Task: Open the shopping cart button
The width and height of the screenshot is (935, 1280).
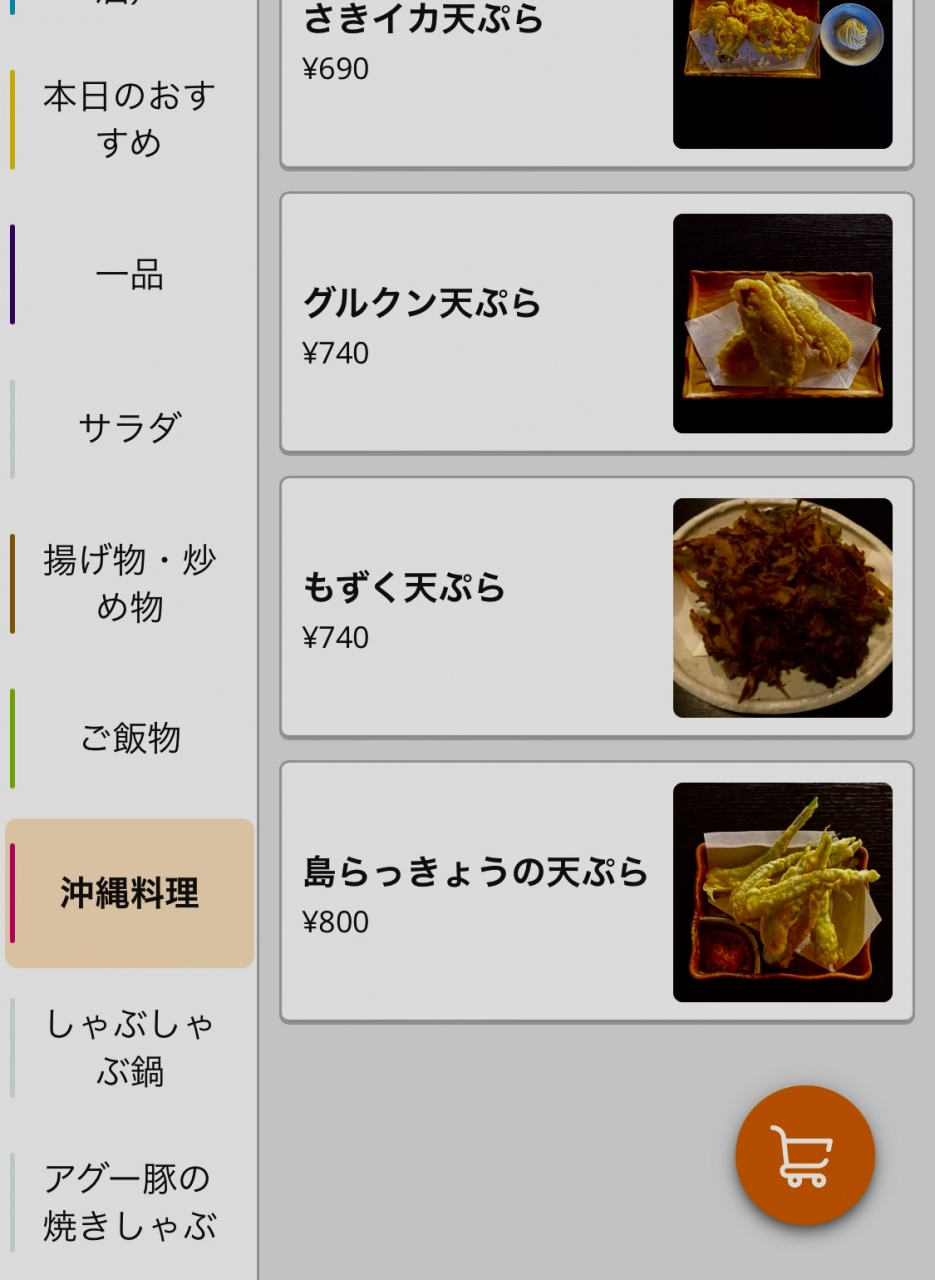Action: (x=805, y=1155)
